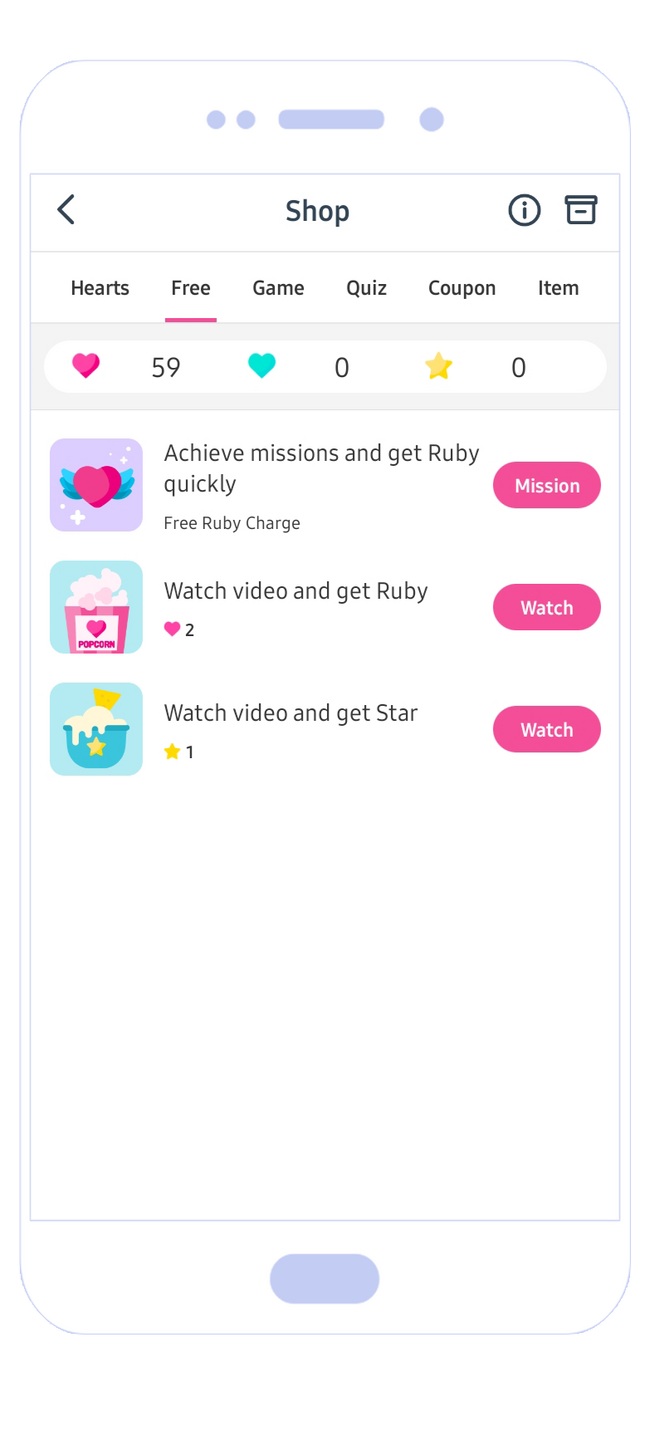Tap Watch to get Star
This screenshot has height=1440, width=655.
tap(547, 729)
